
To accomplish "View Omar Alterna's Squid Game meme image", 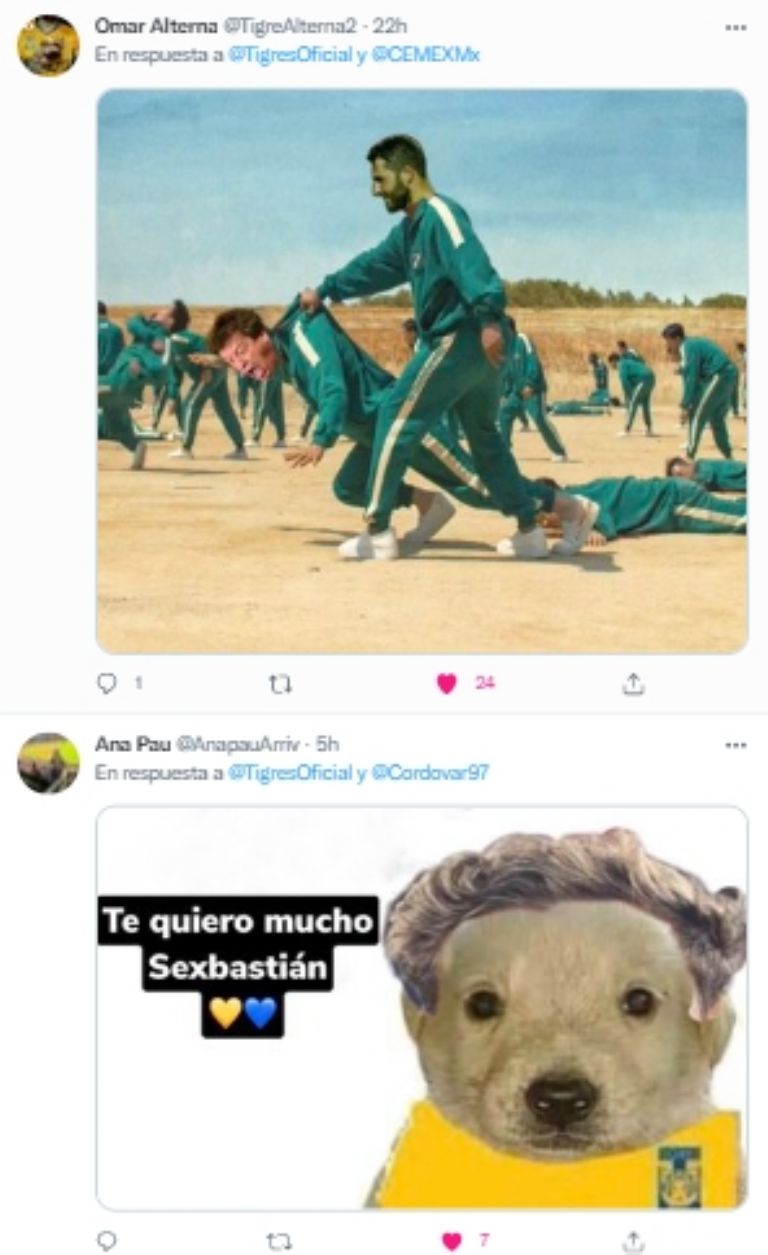I will click(x=421, y=371).
